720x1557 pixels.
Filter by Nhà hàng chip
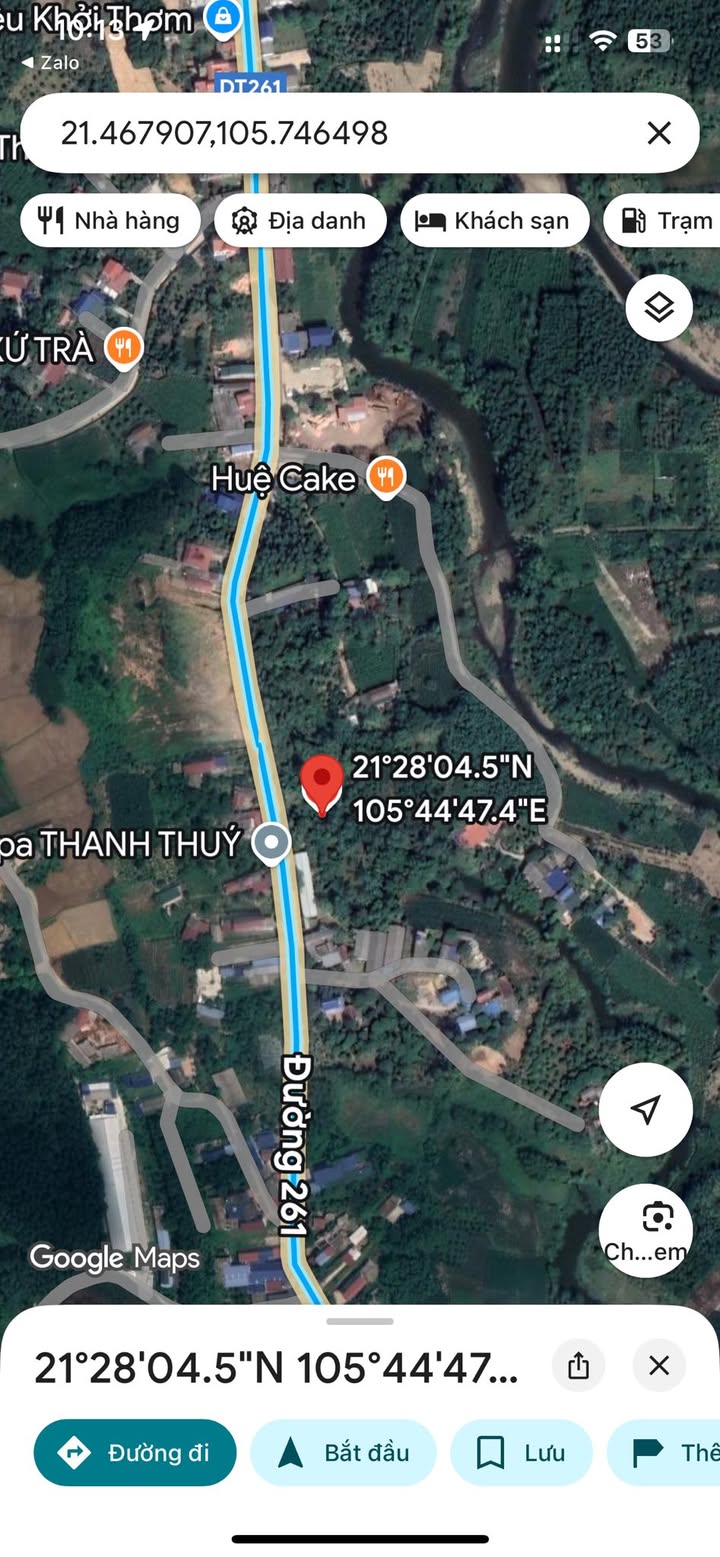(x=109, y=221)
